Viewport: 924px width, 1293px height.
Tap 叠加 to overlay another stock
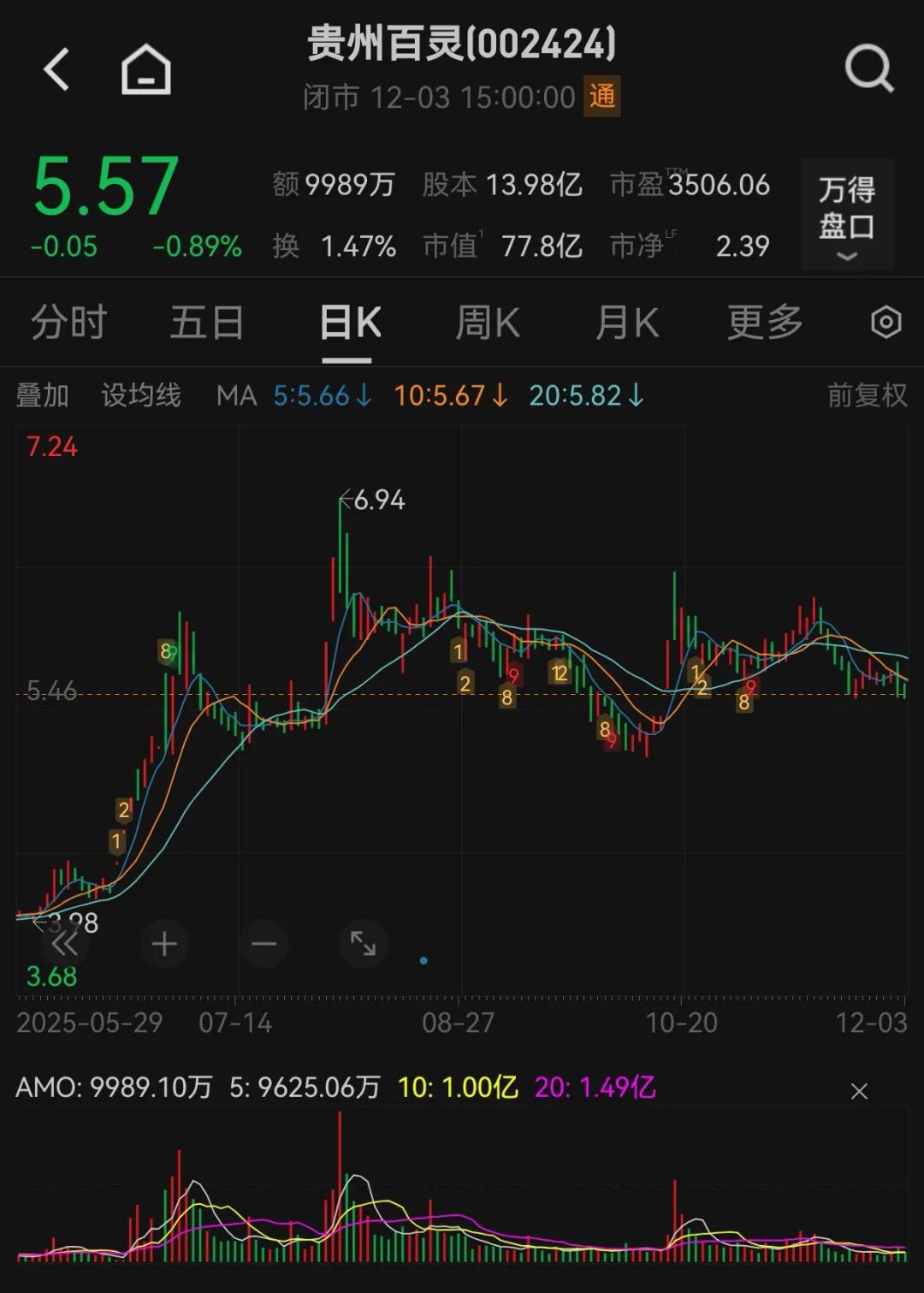[x=42, y=395]
